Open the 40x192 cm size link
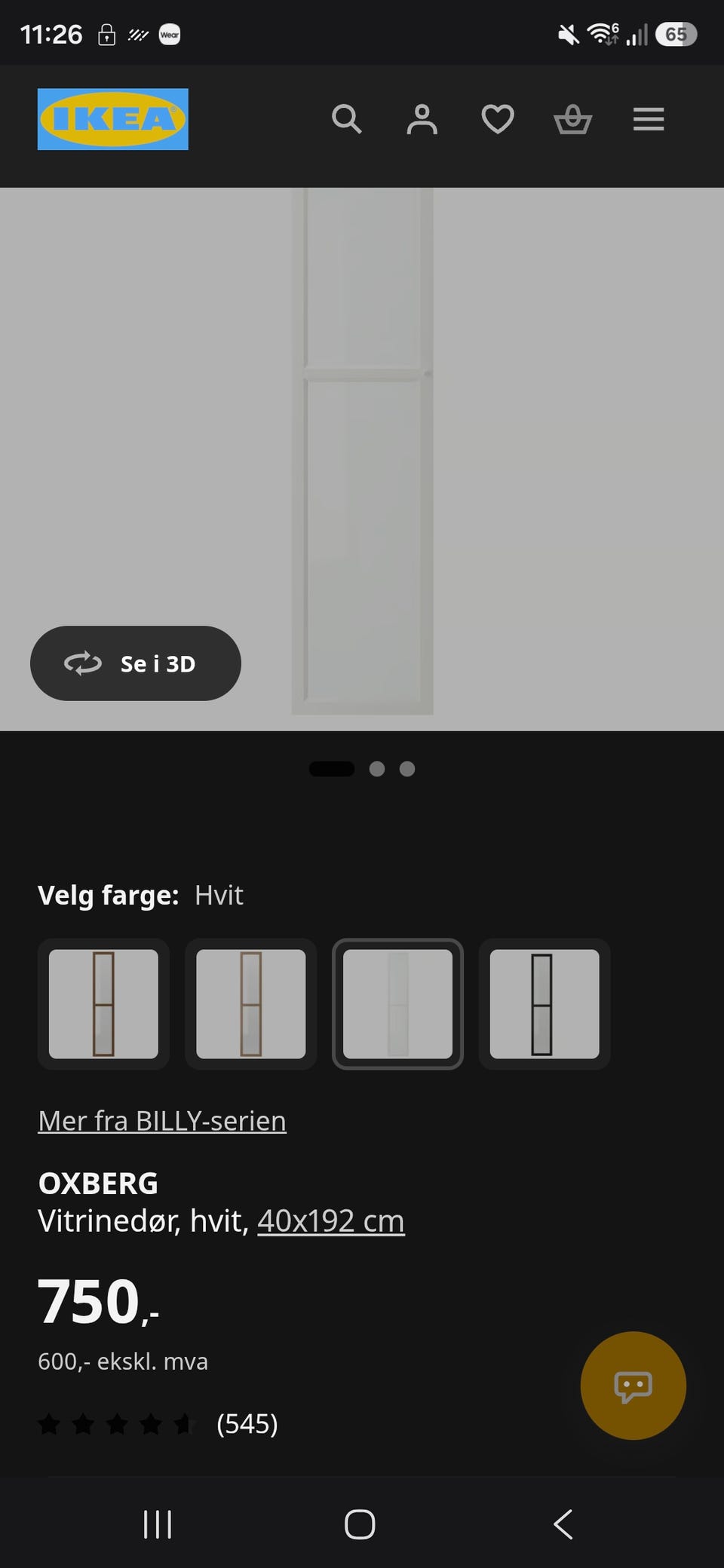This screenshot has width=724, height=1568. point(331,1221)
